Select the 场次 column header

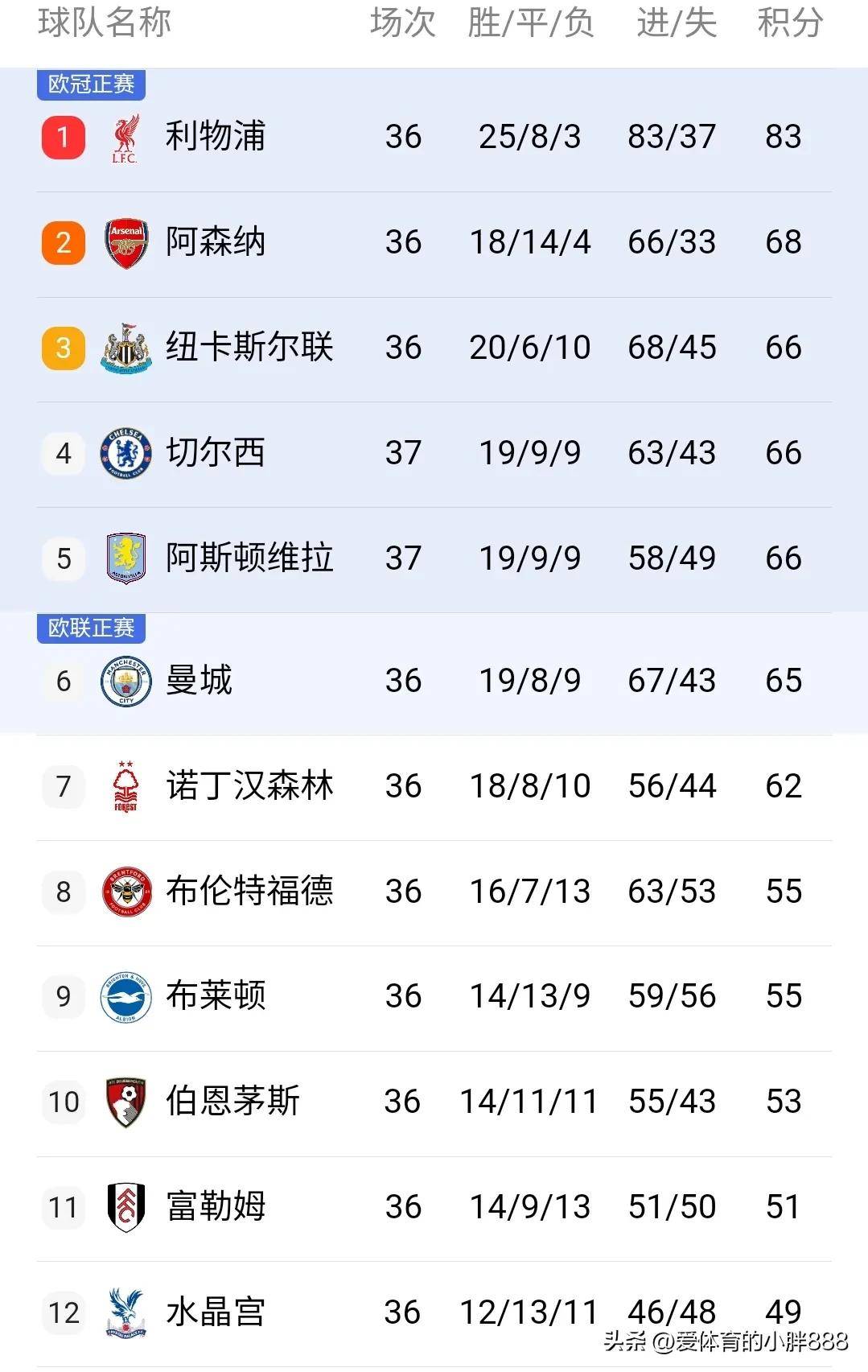[403, 24]
